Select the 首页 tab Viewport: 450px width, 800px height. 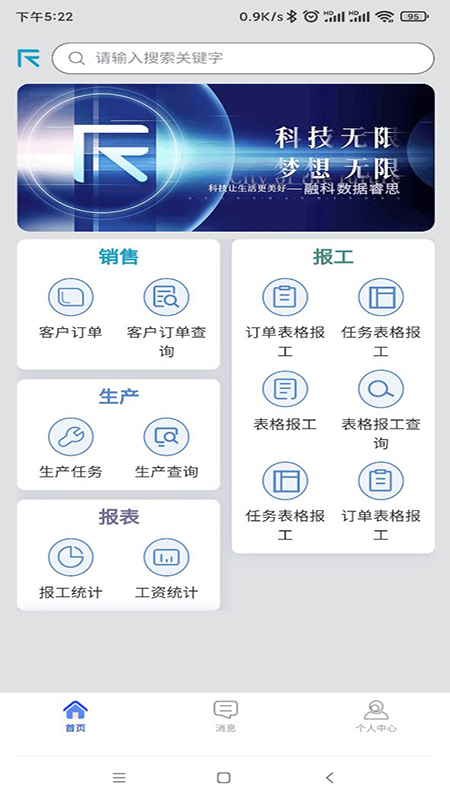pyautogui.click(x=76, y=716)
